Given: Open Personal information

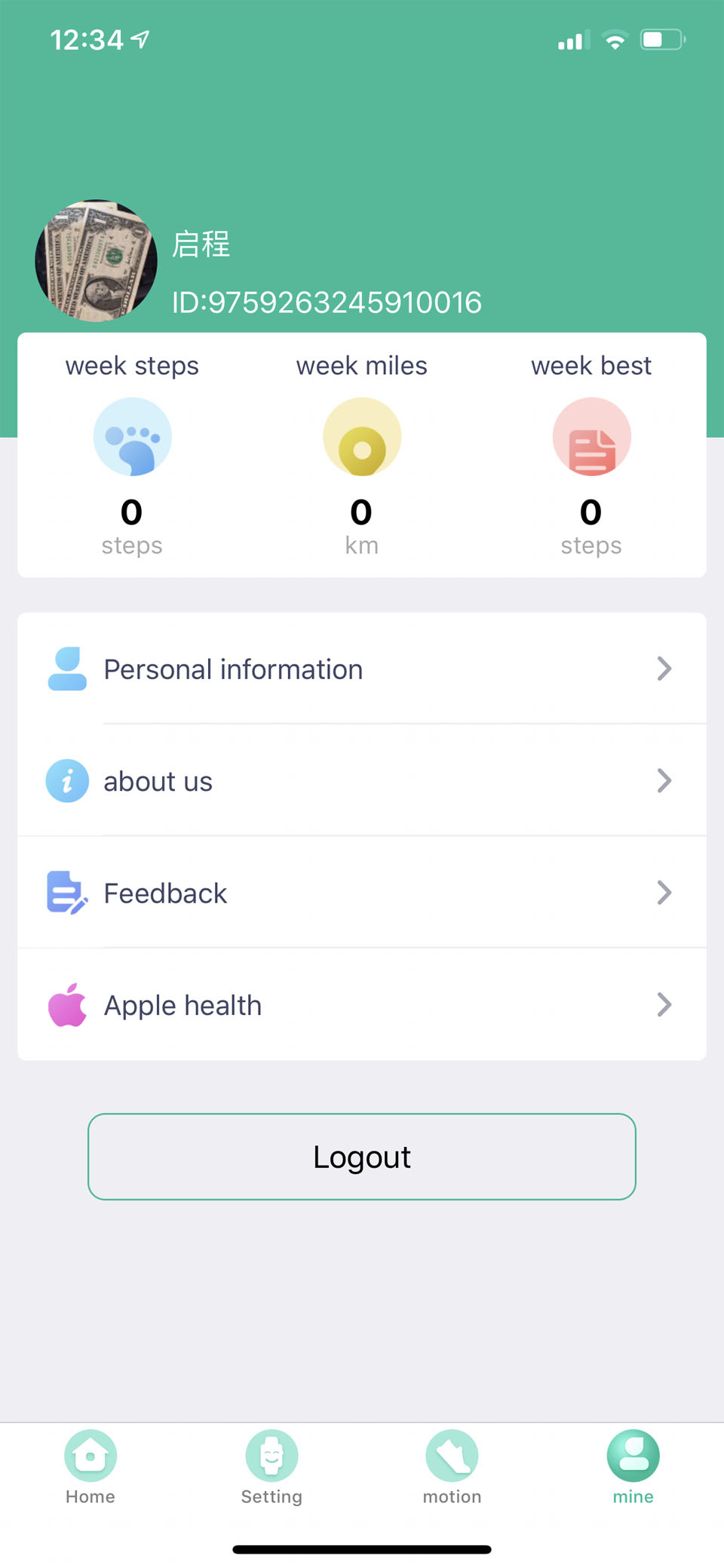Looking at the screenshot, I should coord(362,669).
